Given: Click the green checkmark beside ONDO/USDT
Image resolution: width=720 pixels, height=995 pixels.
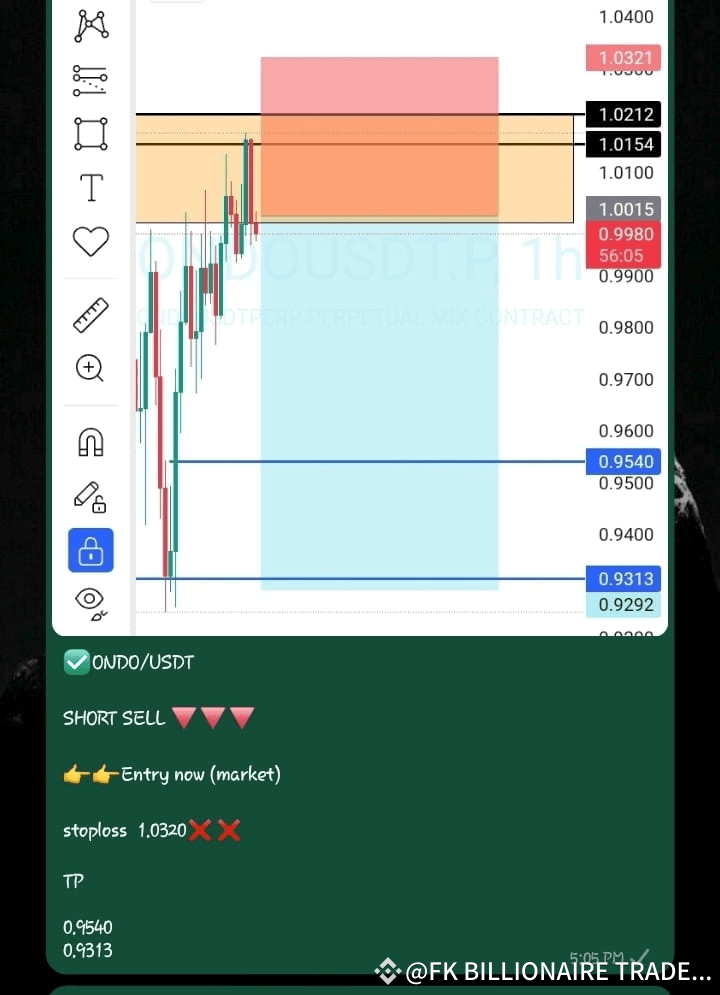Looking at the screenshot, I should coord(76,662).
